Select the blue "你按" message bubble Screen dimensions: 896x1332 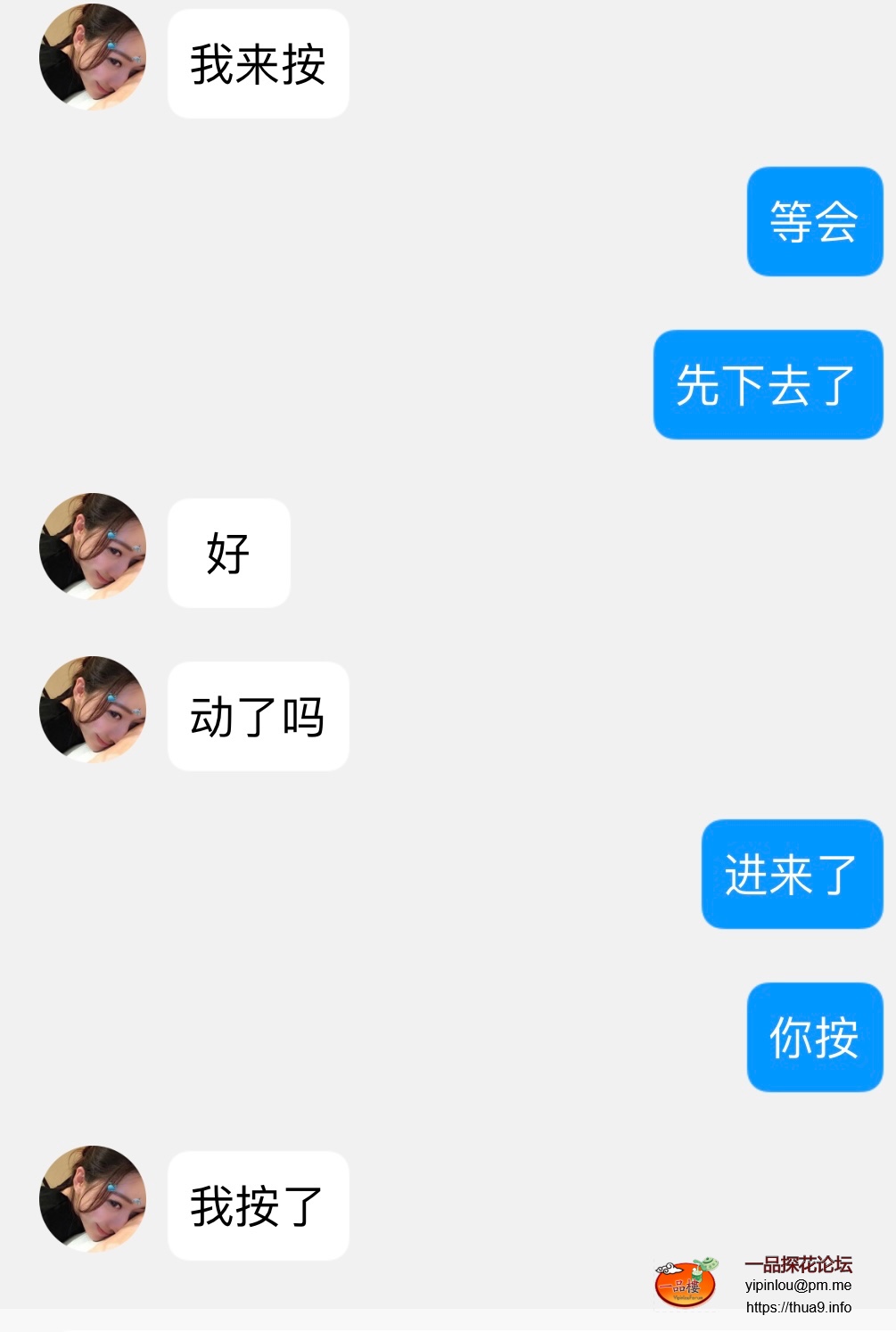[x=814, y=1037]
